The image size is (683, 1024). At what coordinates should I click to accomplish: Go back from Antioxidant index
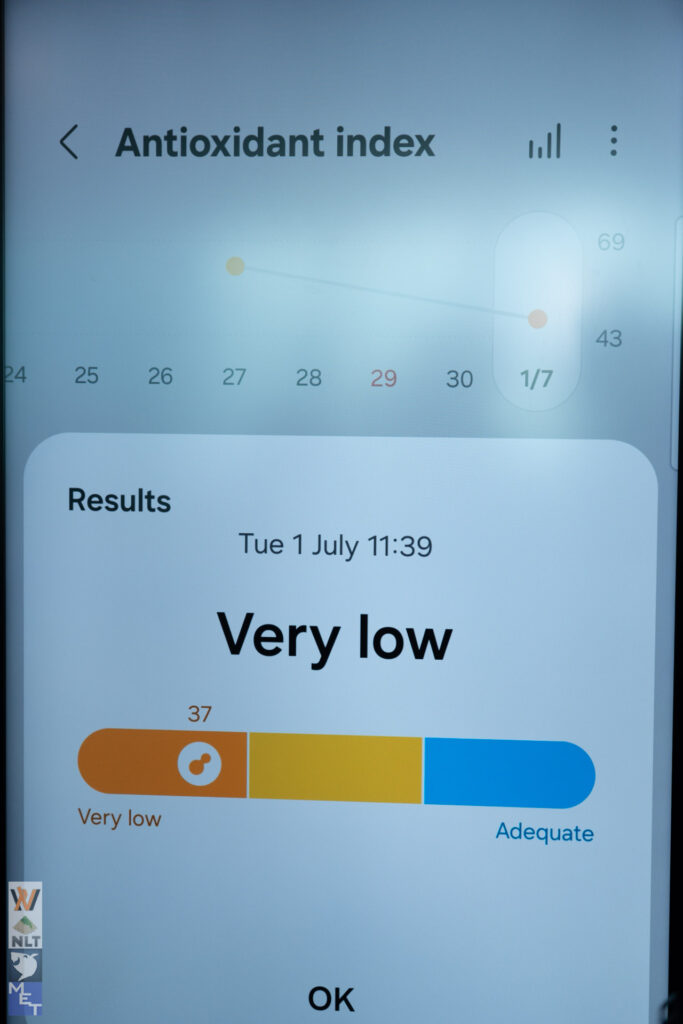(68, 142)
